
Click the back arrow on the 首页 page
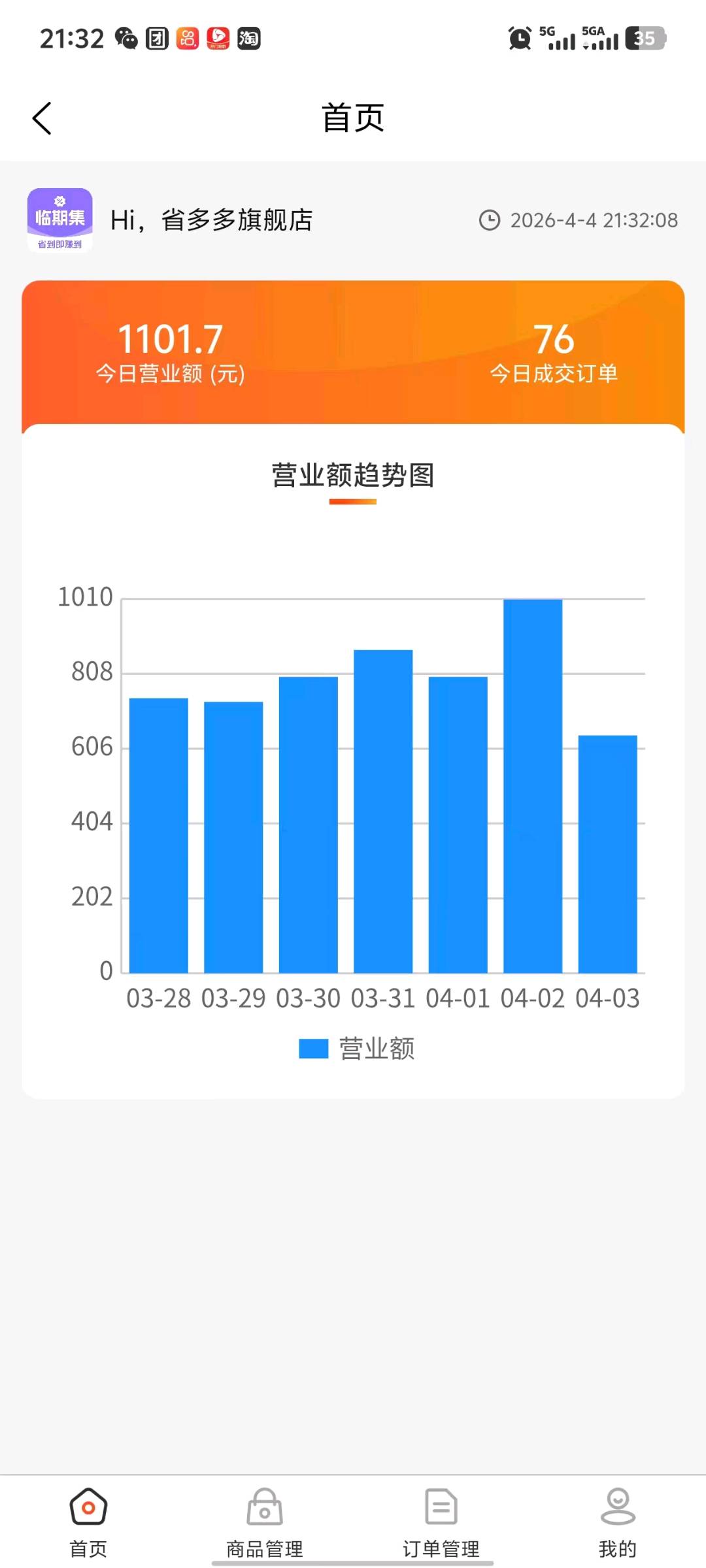coord(41,118)
